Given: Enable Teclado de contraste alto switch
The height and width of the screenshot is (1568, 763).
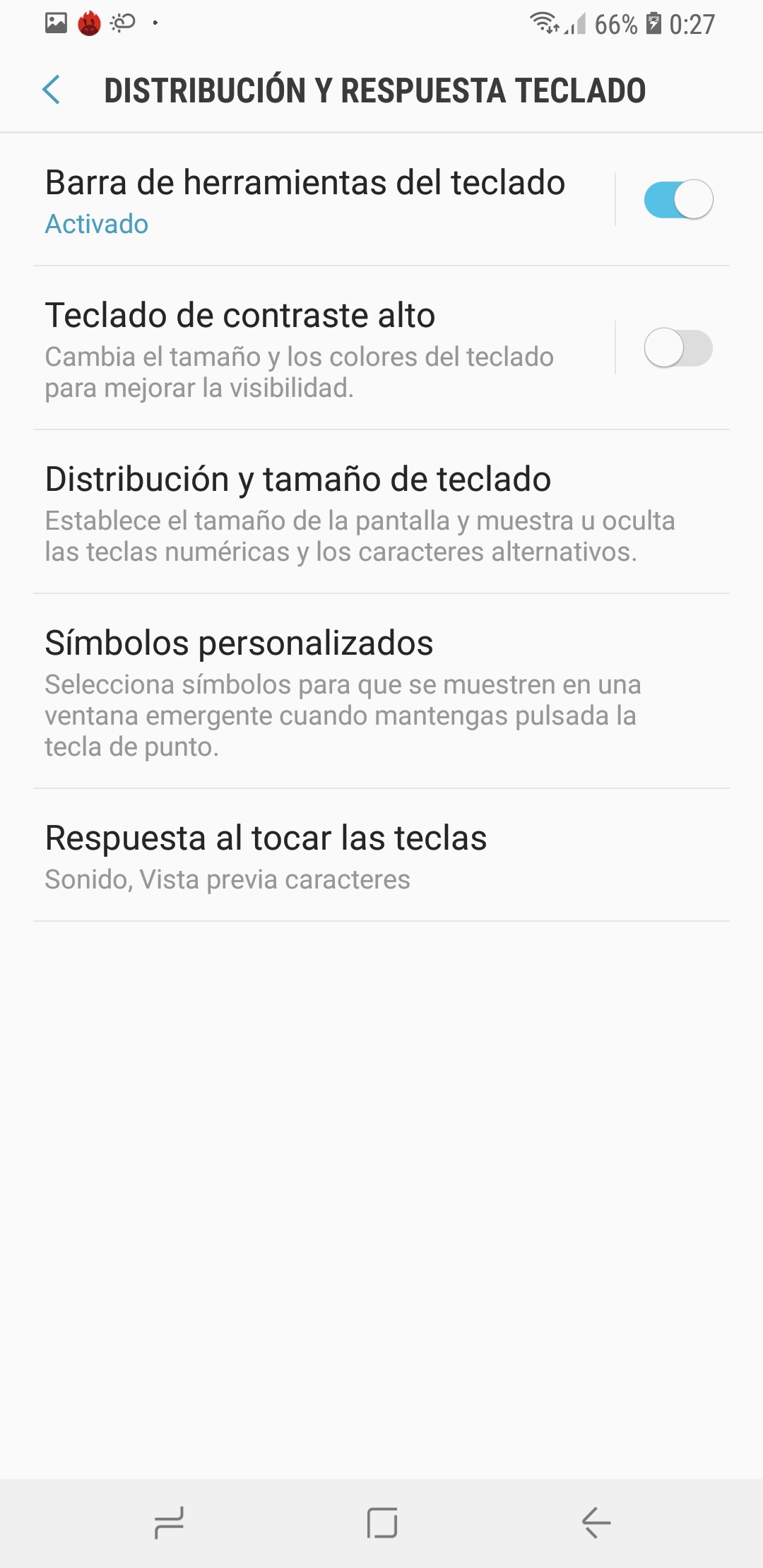Looking at the screenshot, I should [678, 348].
